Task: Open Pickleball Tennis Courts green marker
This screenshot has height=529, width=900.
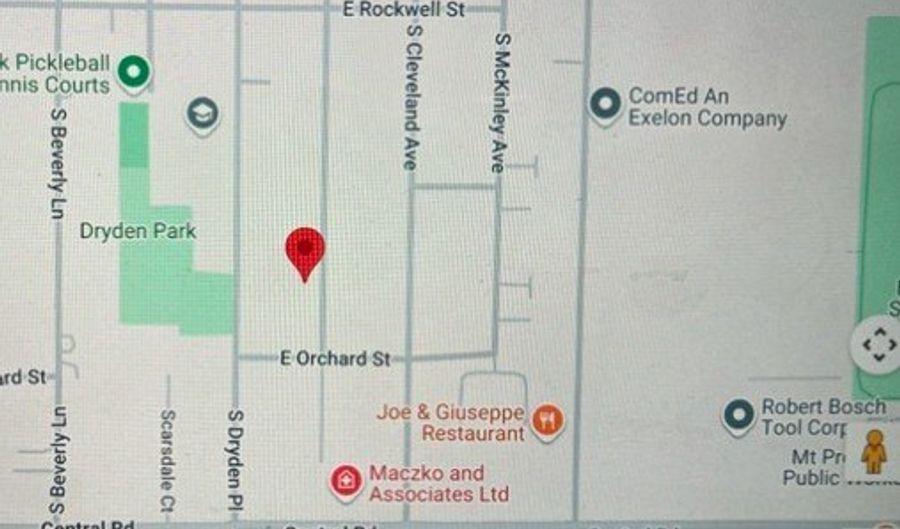Action: 134,72
